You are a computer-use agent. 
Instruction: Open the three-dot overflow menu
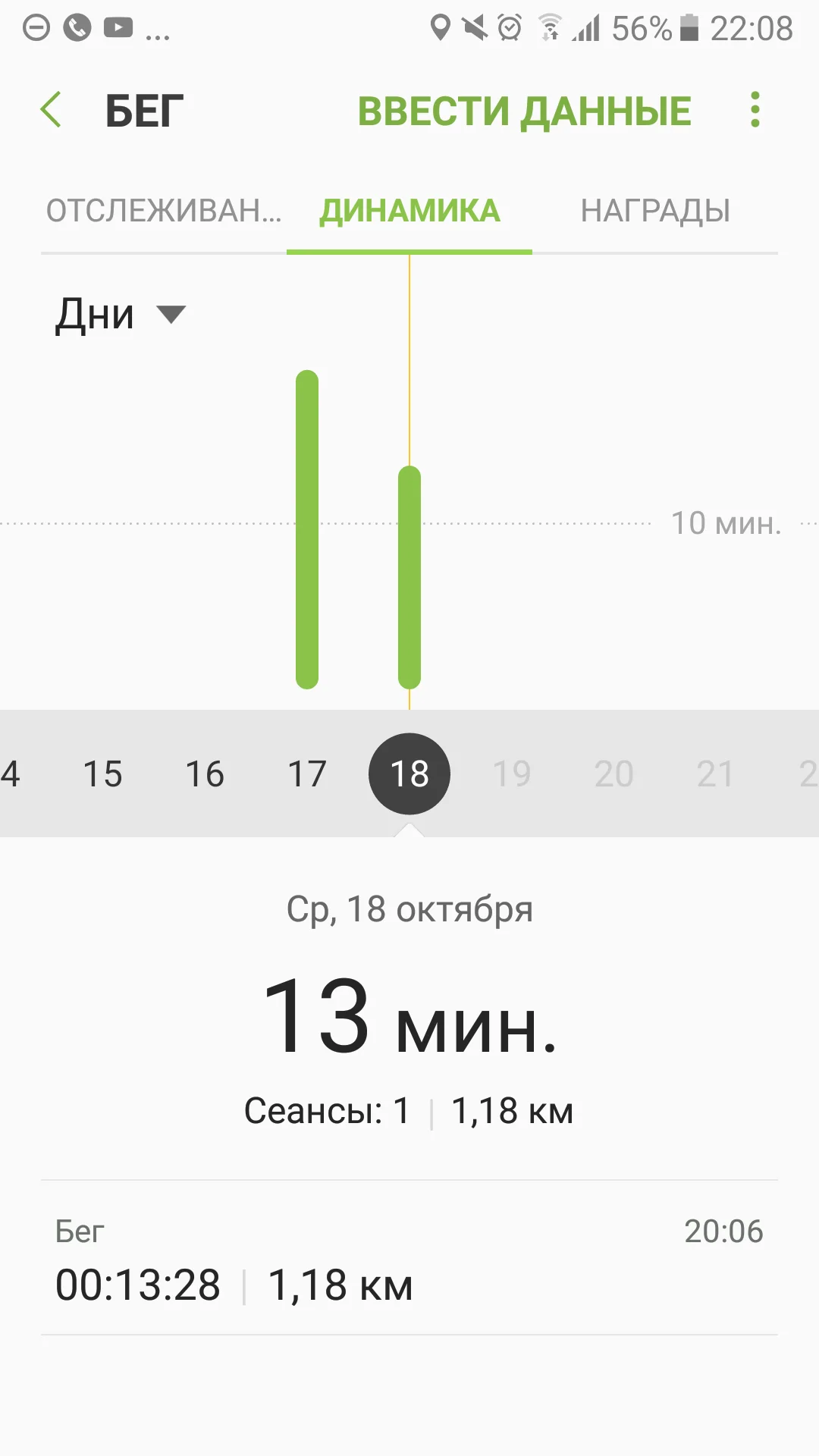click(755, 110)
